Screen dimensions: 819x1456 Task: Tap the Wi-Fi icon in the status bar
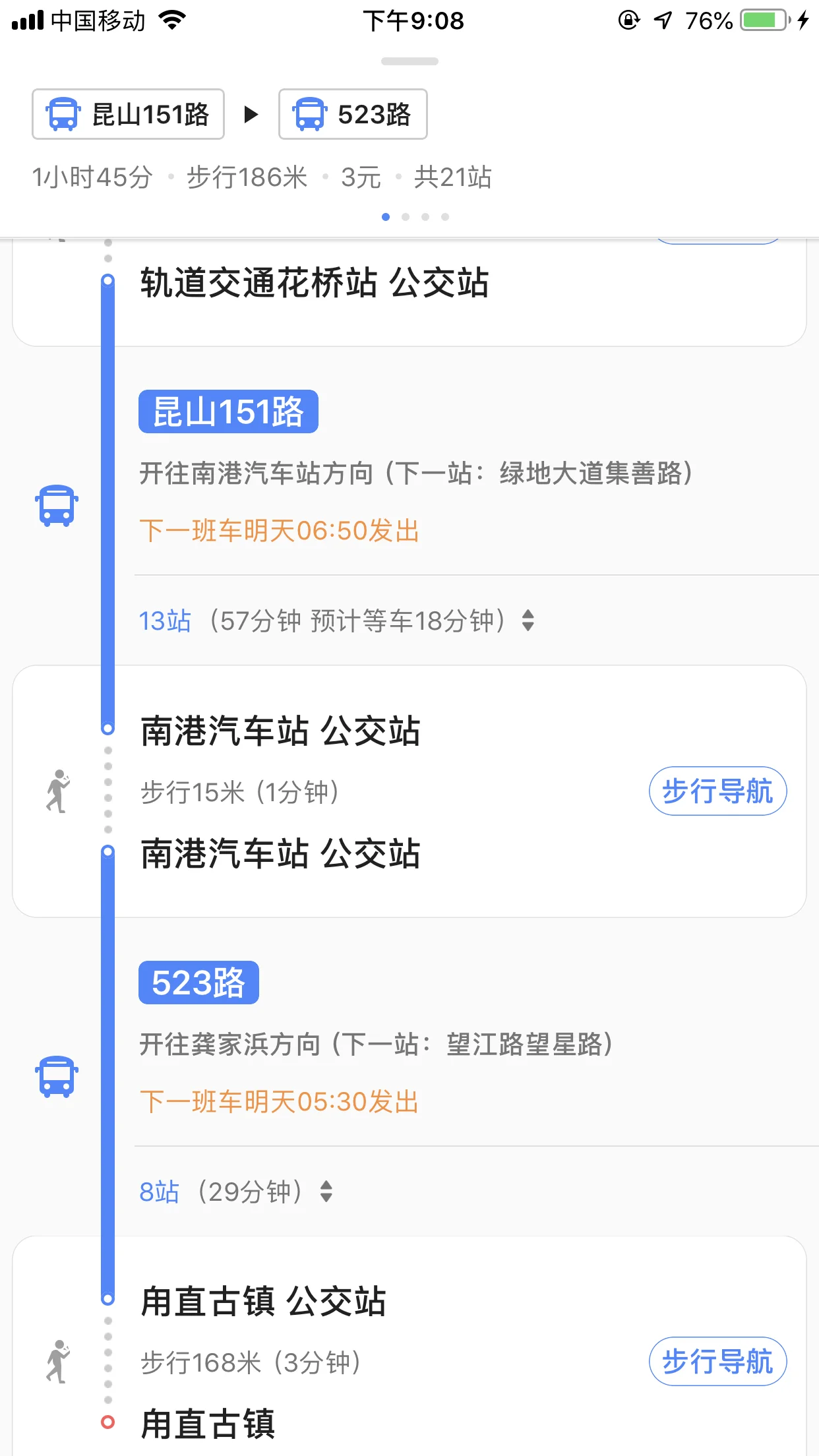tap(171, 20)
